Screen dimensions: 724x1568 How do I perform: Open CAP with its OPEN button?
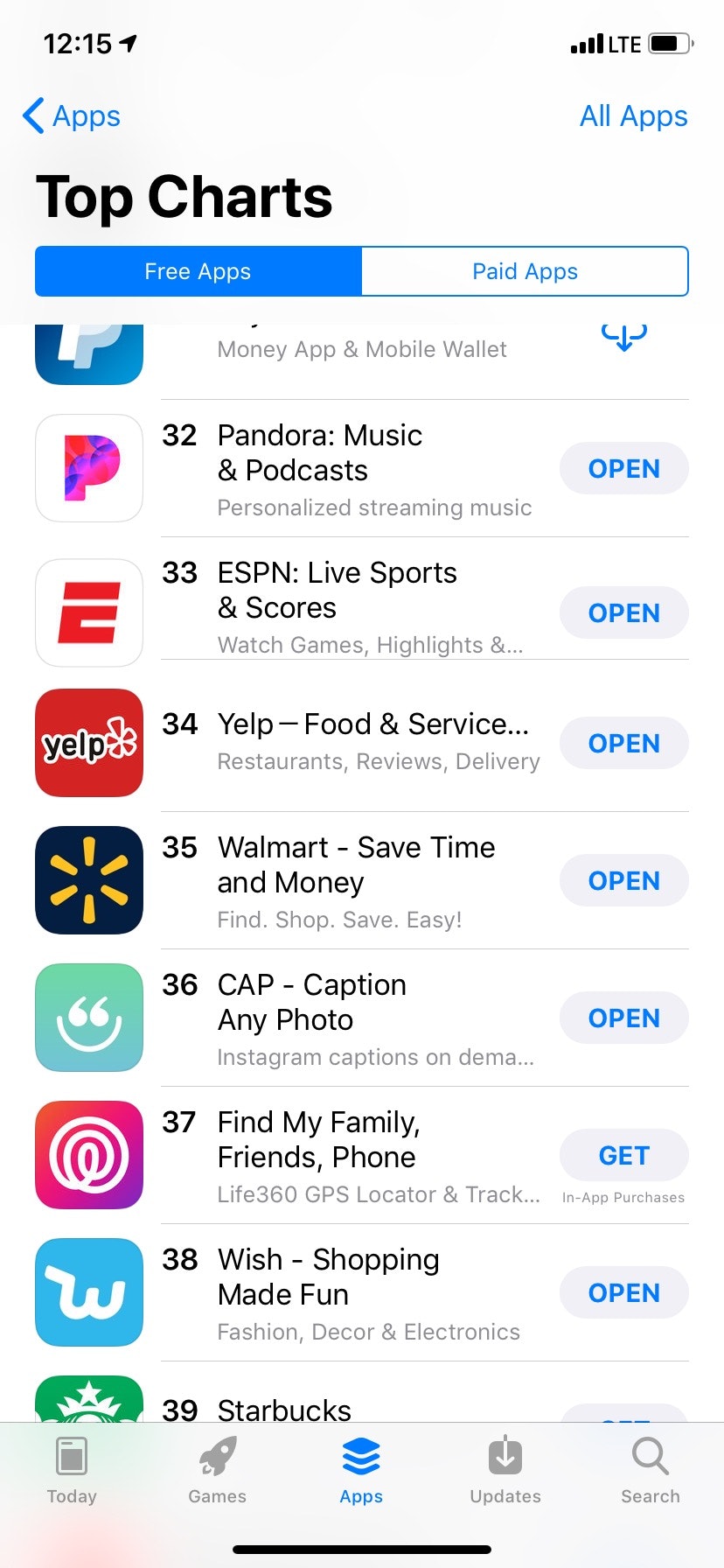(623, 1018)
